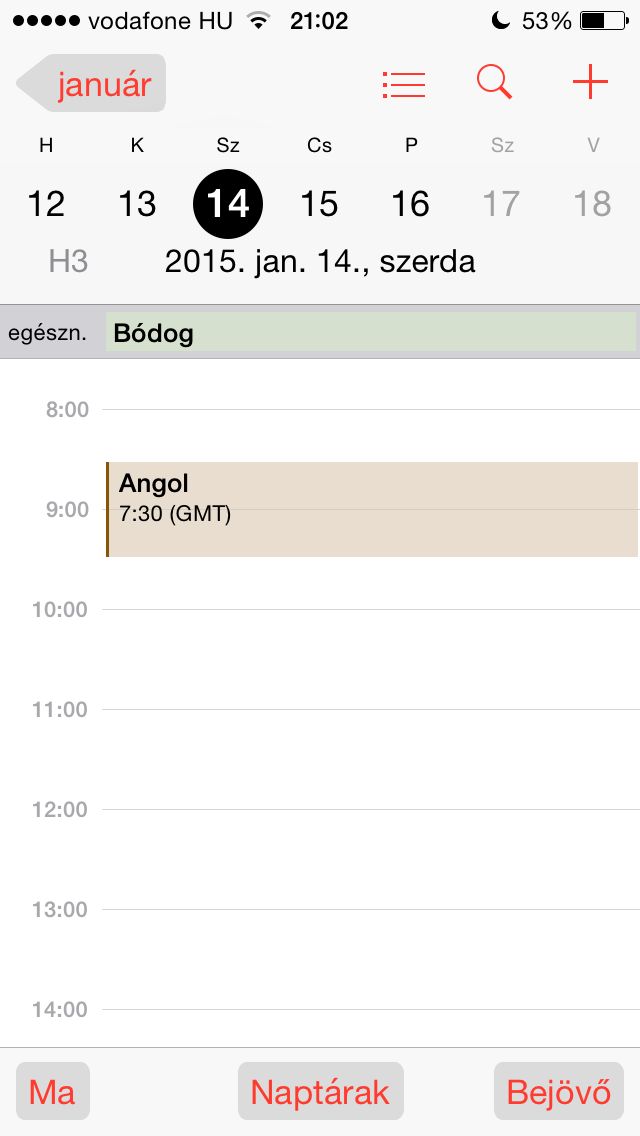
Task: Select Saturday the 17th
Action: click(x=502, y=204)
